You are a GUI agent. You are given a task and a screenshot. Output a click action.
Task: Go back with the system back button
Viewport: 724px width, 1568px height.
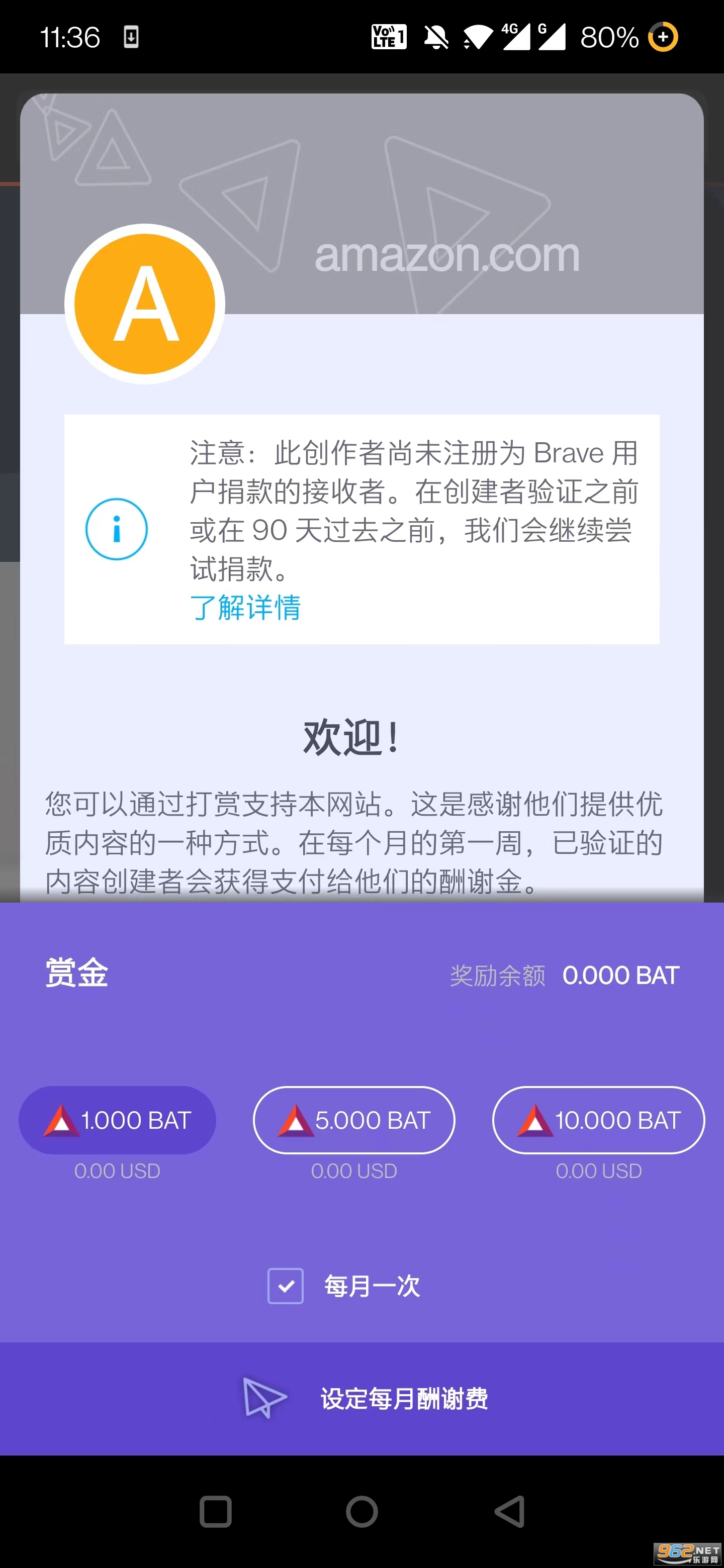(510, 1511)
